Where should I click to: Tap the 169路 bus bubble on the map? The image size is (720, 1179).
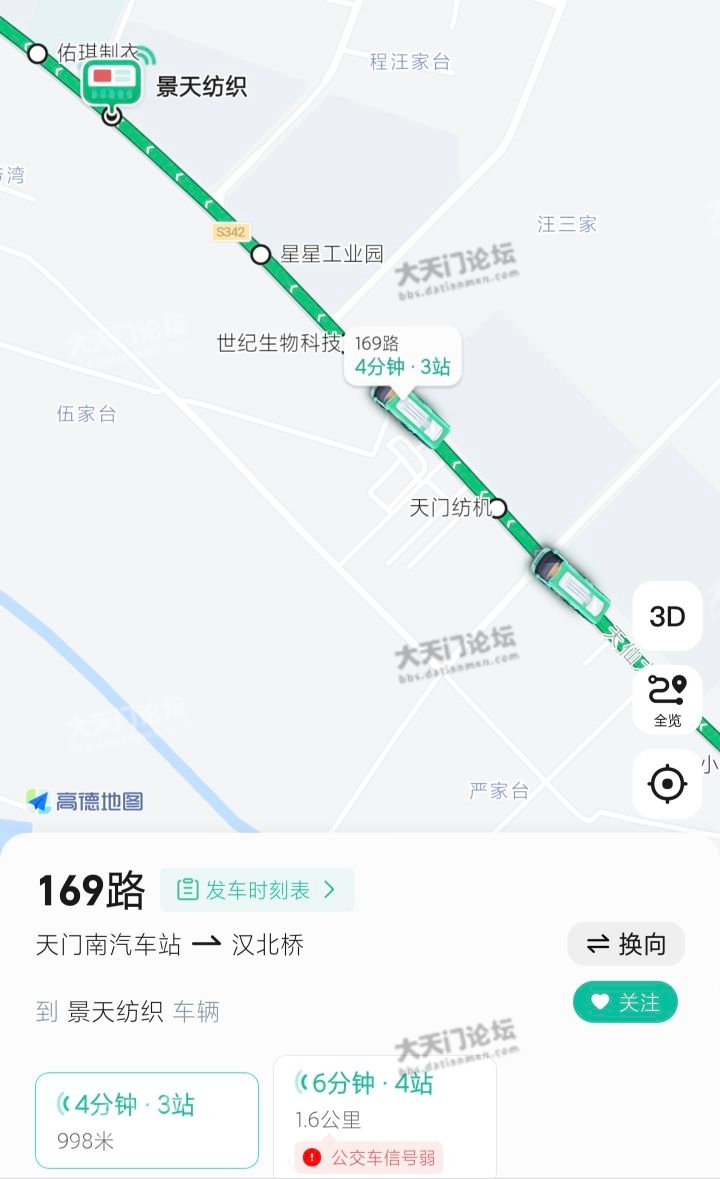[x=402, y=356]
